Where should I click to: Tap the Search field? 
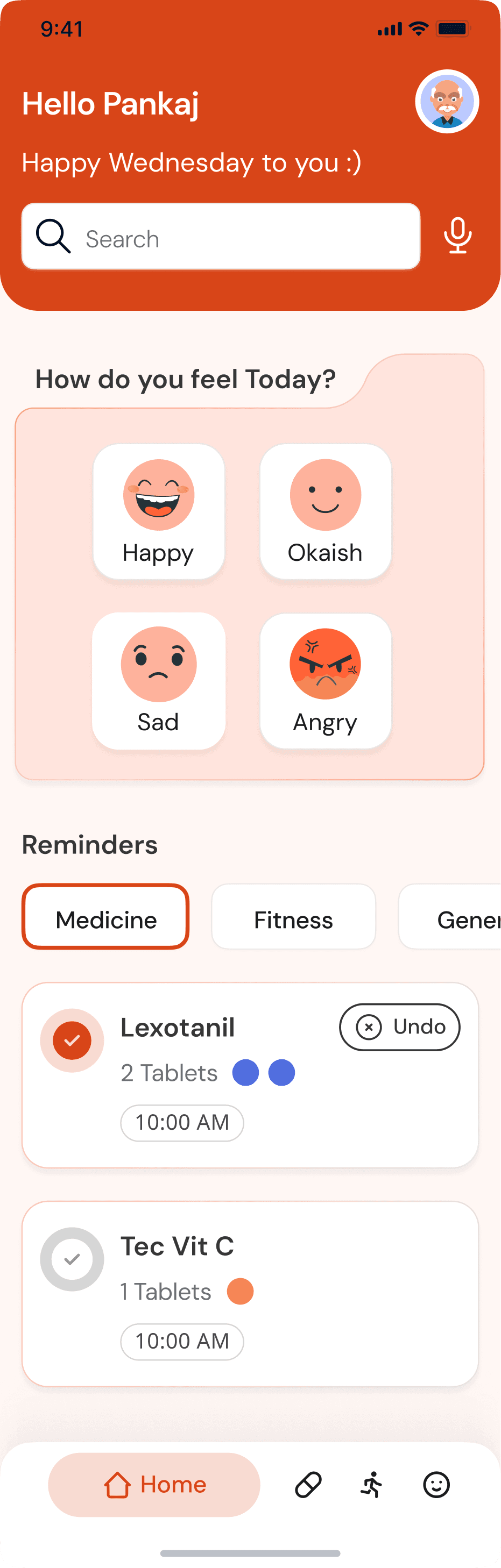(x=221, y=236)
